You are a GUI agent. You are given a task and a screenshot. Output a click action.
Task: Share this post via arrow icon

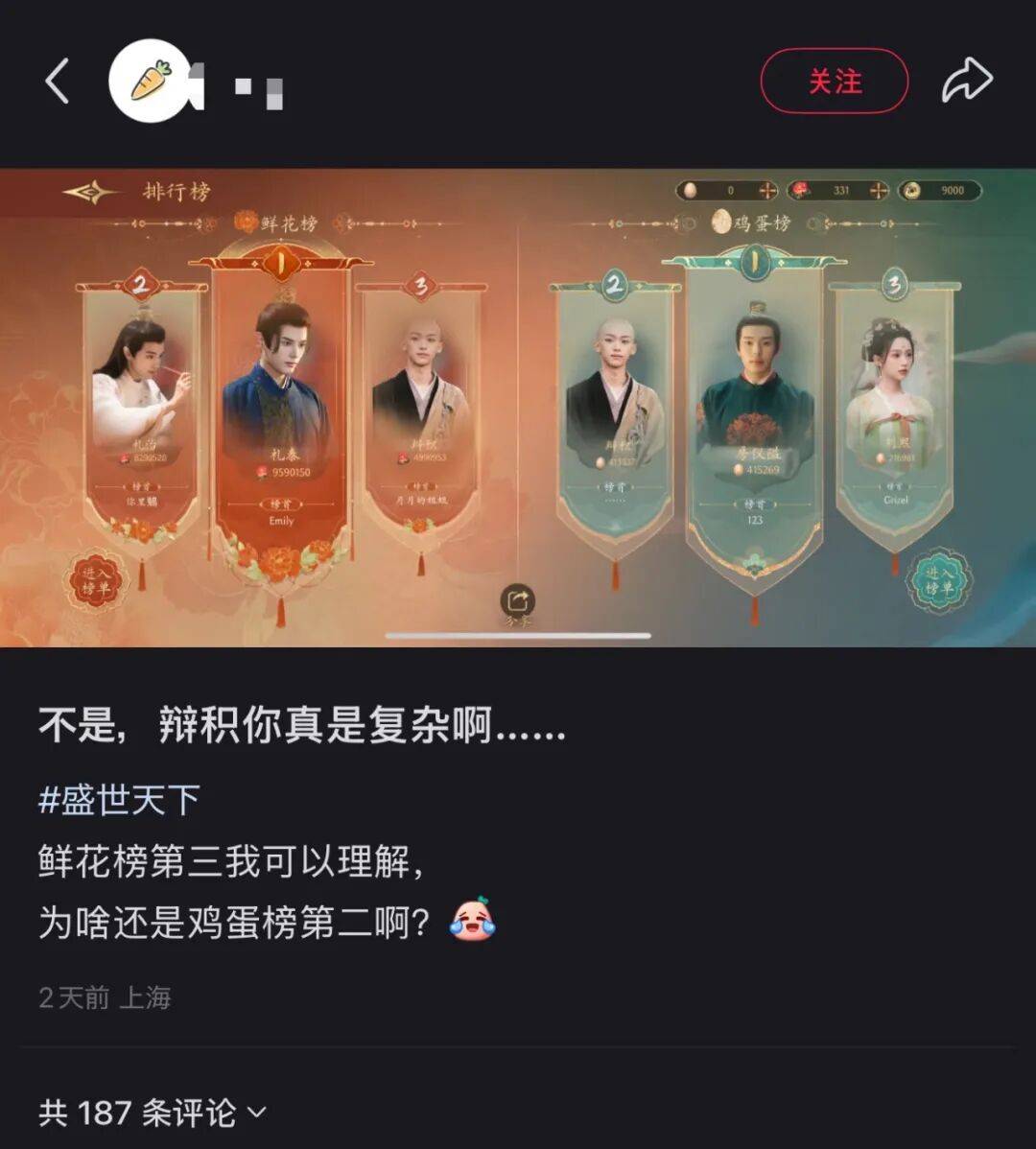[x=966, y=81]
